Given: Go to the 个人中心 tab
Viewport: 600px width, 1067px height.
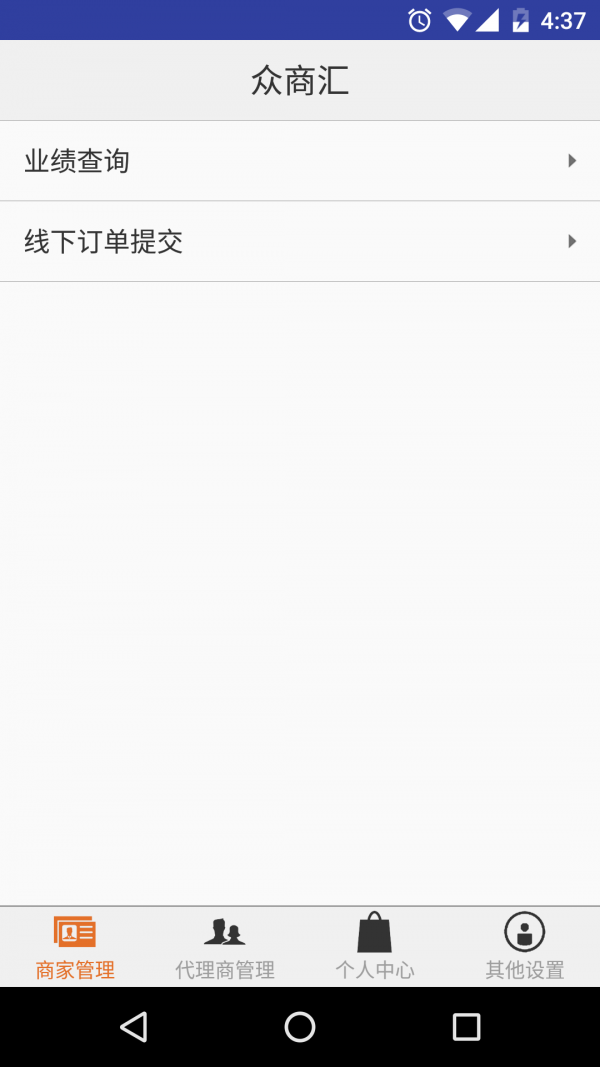Looking at the screenshot, I should point(375,947).
